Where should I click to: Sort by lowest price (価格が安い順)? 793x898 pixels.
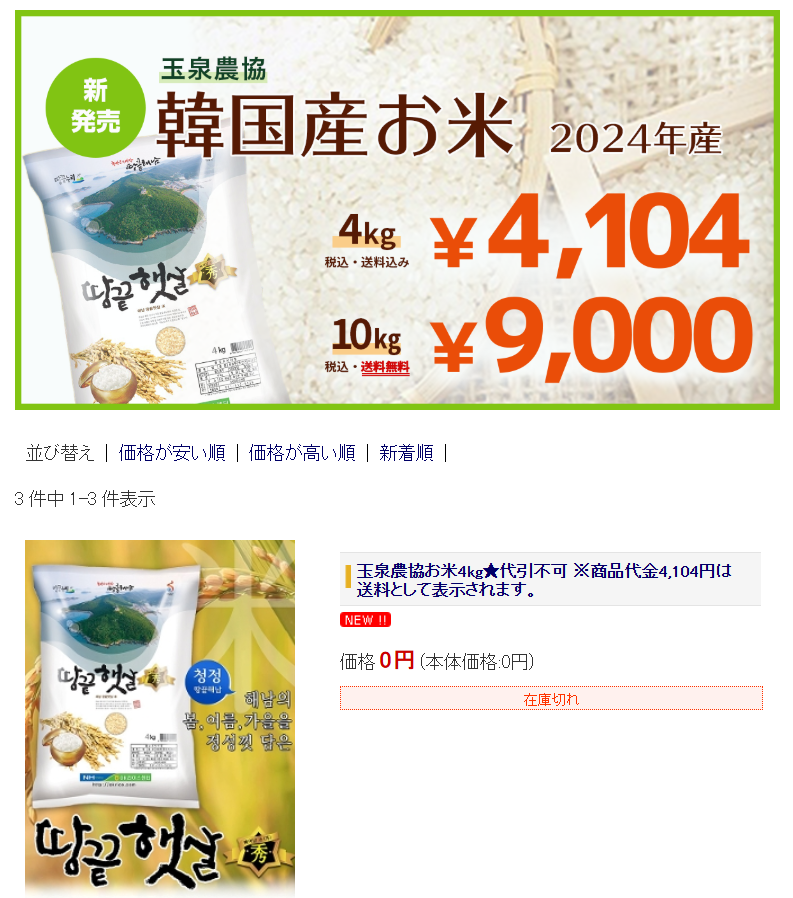click(x=172, y=453)
